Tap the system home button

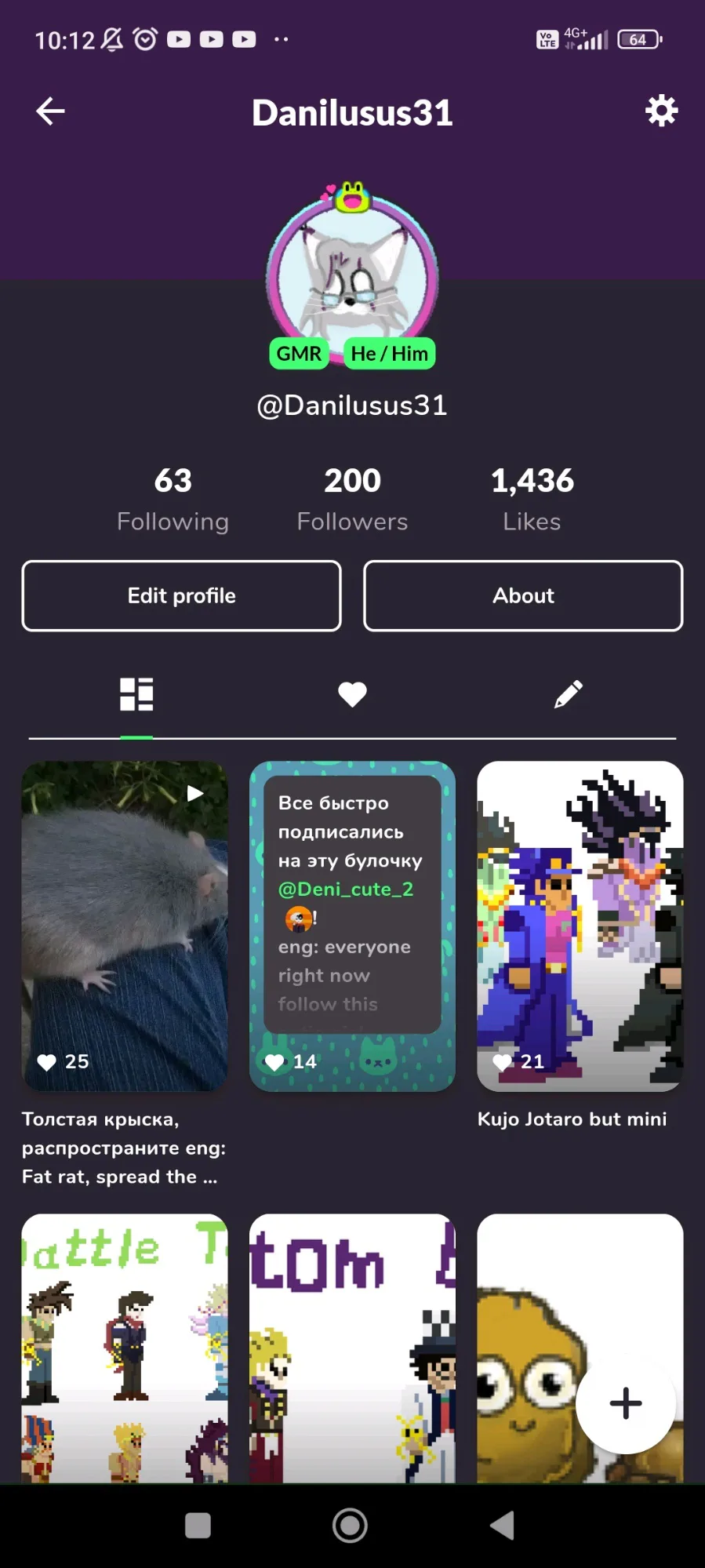(350, 1526)
